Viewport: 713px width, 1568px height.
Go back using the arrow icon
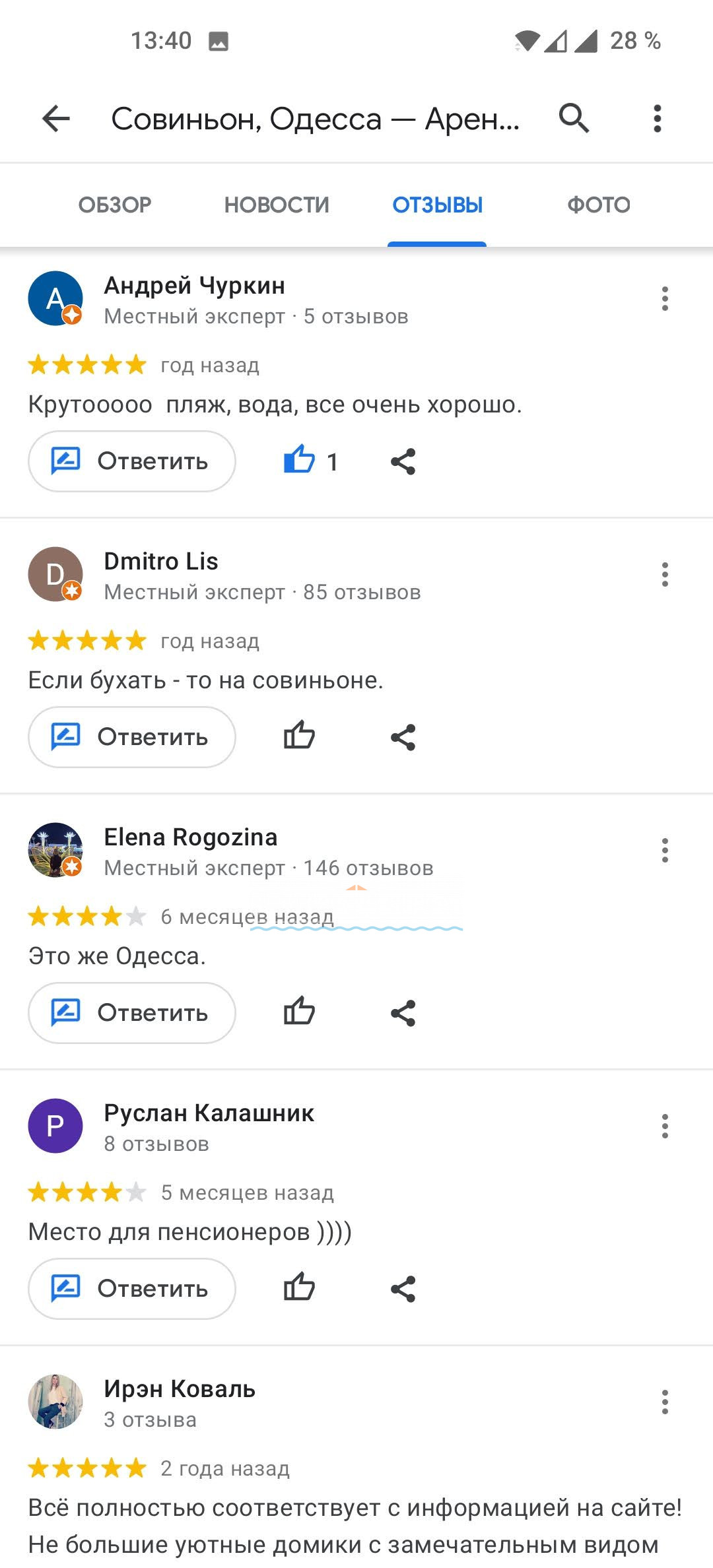[x=56, y=119]
